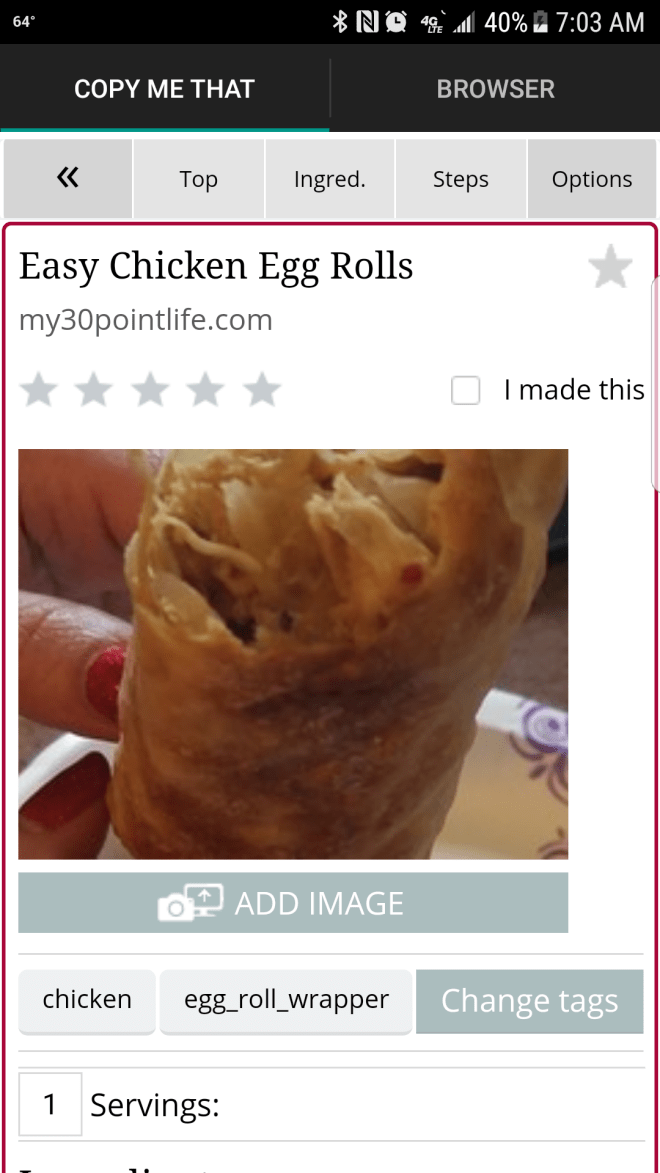This screenshot has width=660, height=1173.
Task: Tap the double-arrow back button
Action: (68, 179)
